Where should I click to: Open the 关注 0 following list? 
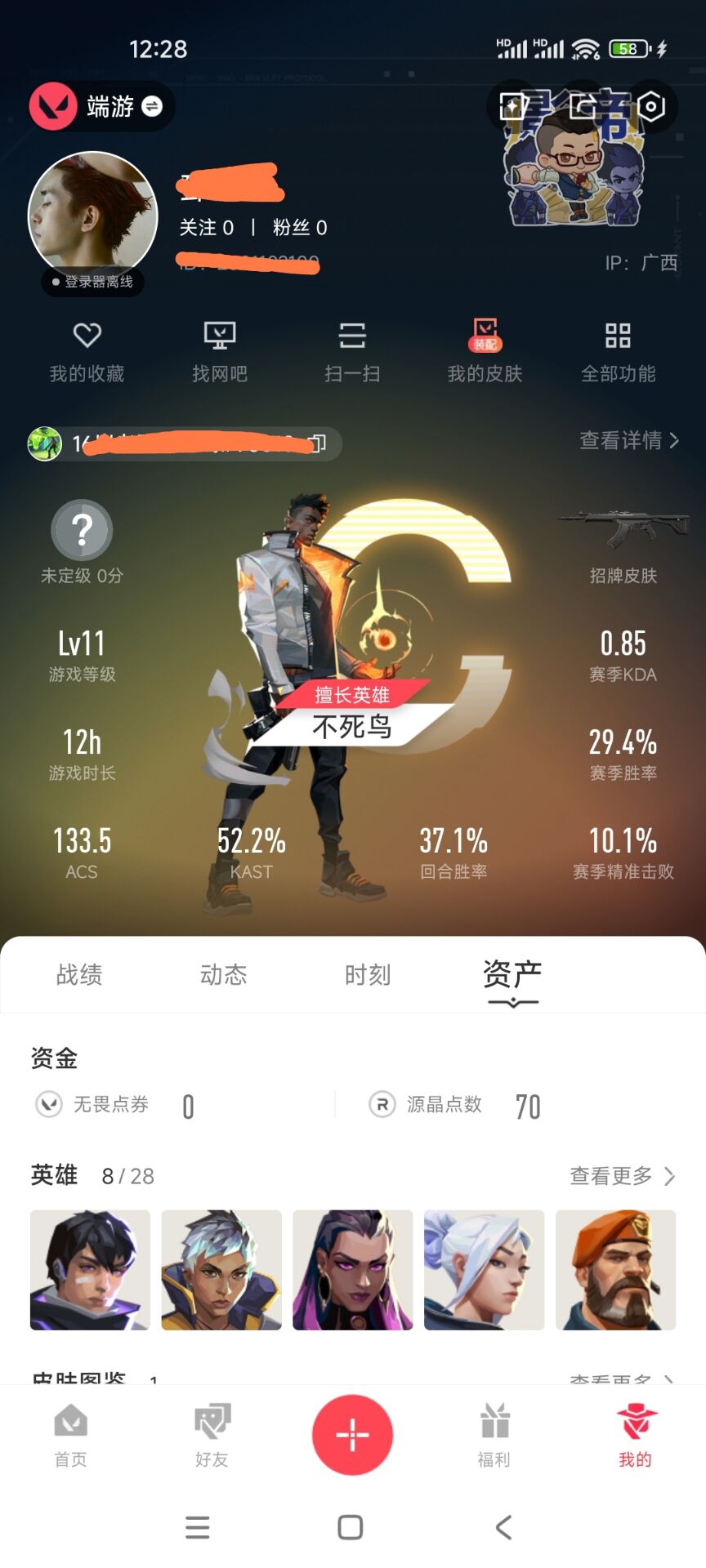pyautogui.click(x=212, y=229)
